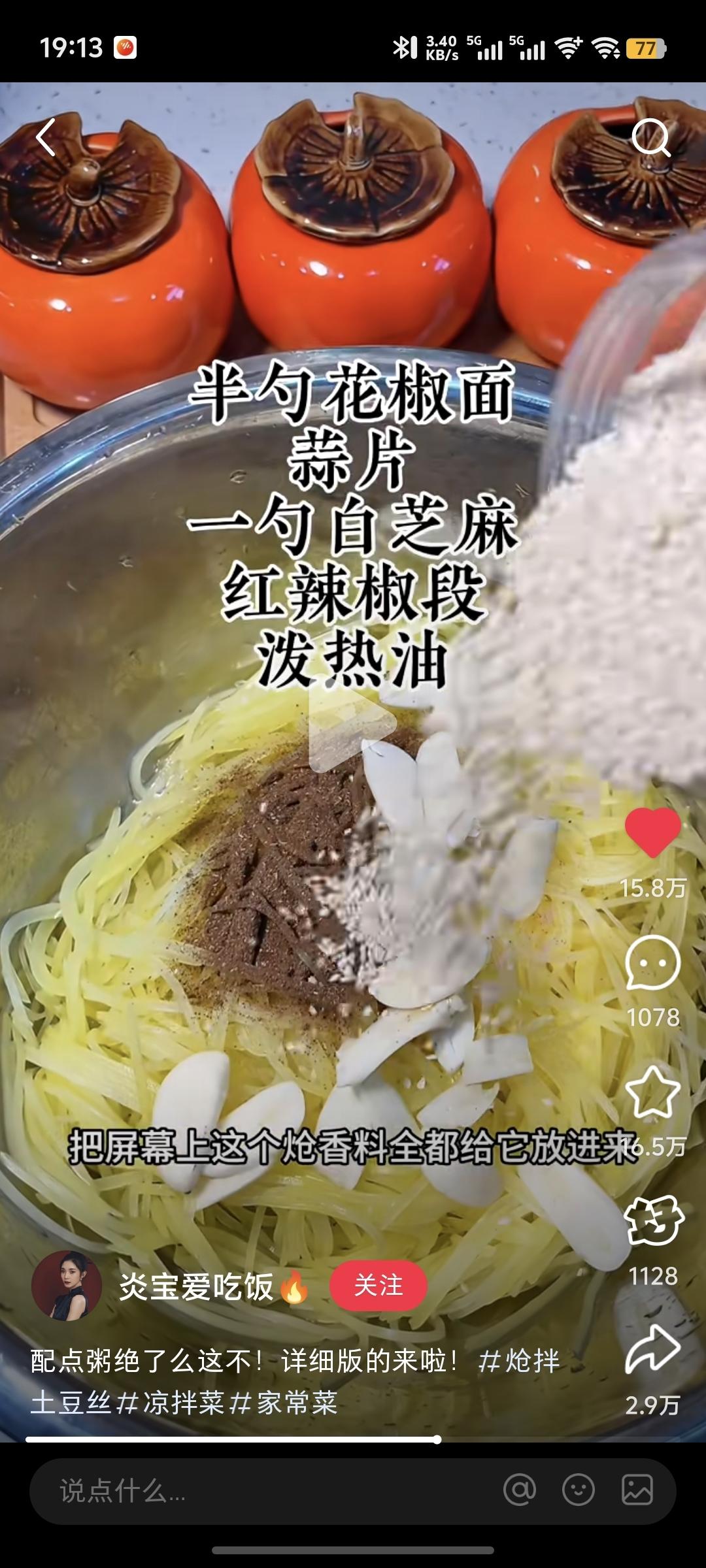Share the video via the arrow icon

[x=652, y=1349]
